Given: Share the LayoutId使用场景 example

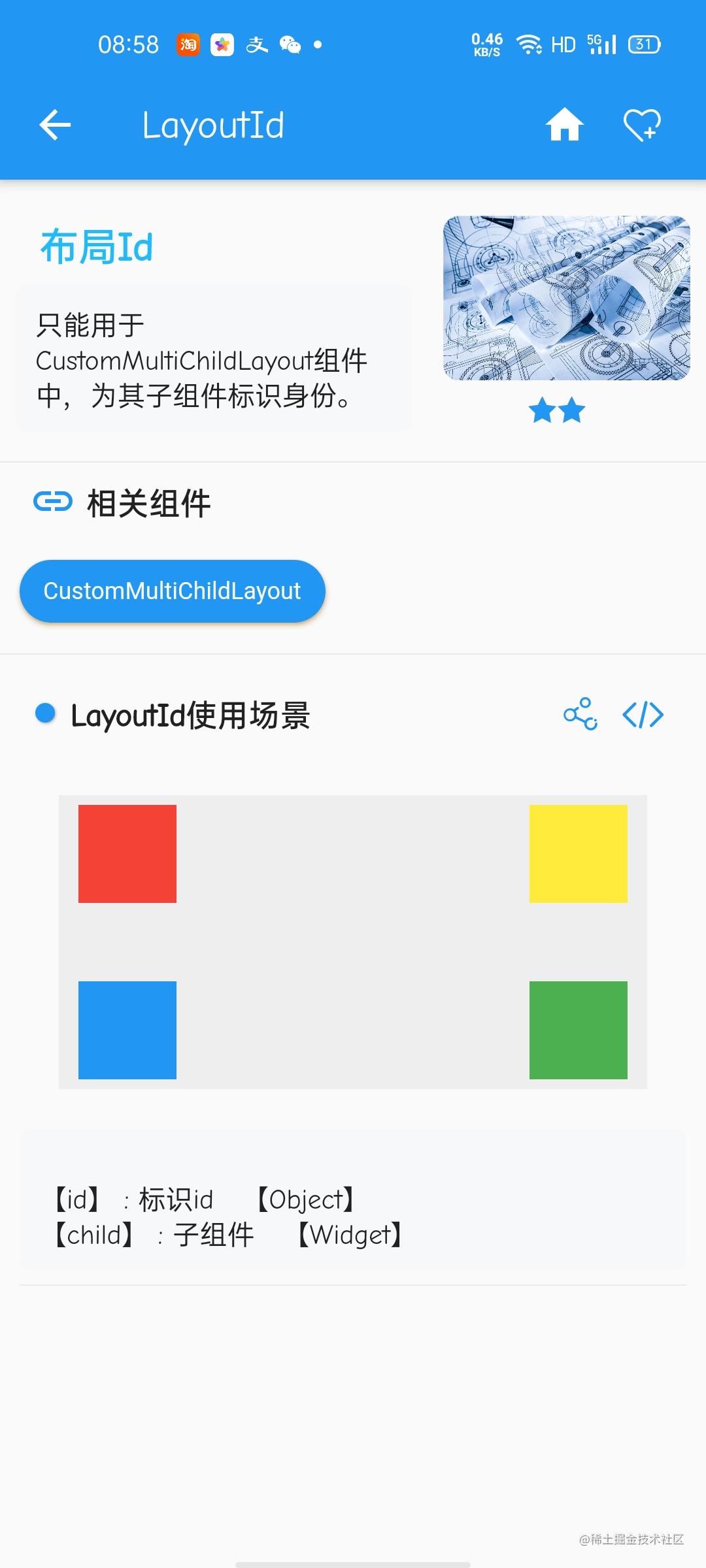Looking at the screenshot, I should point(580,714).
